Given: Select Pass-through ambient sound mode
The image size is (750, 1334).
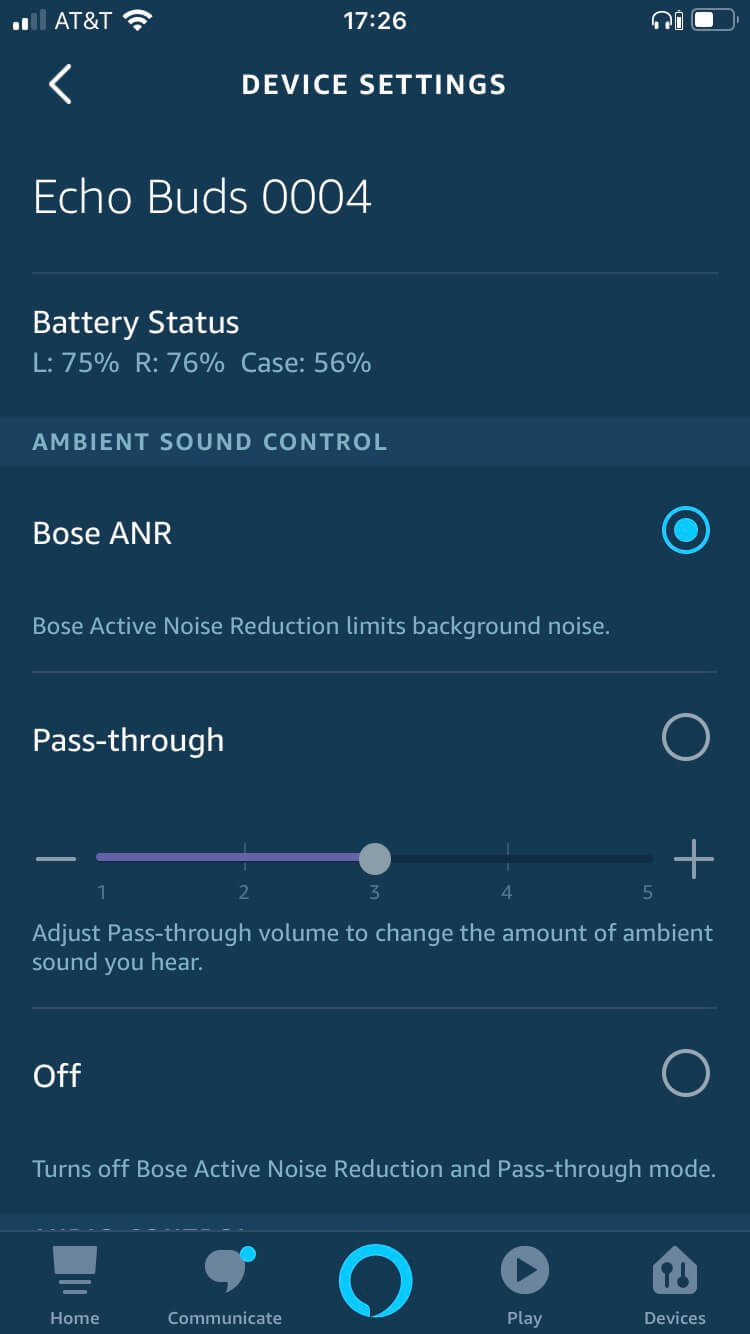Looking at the screenshot, I should pos(685,738).
